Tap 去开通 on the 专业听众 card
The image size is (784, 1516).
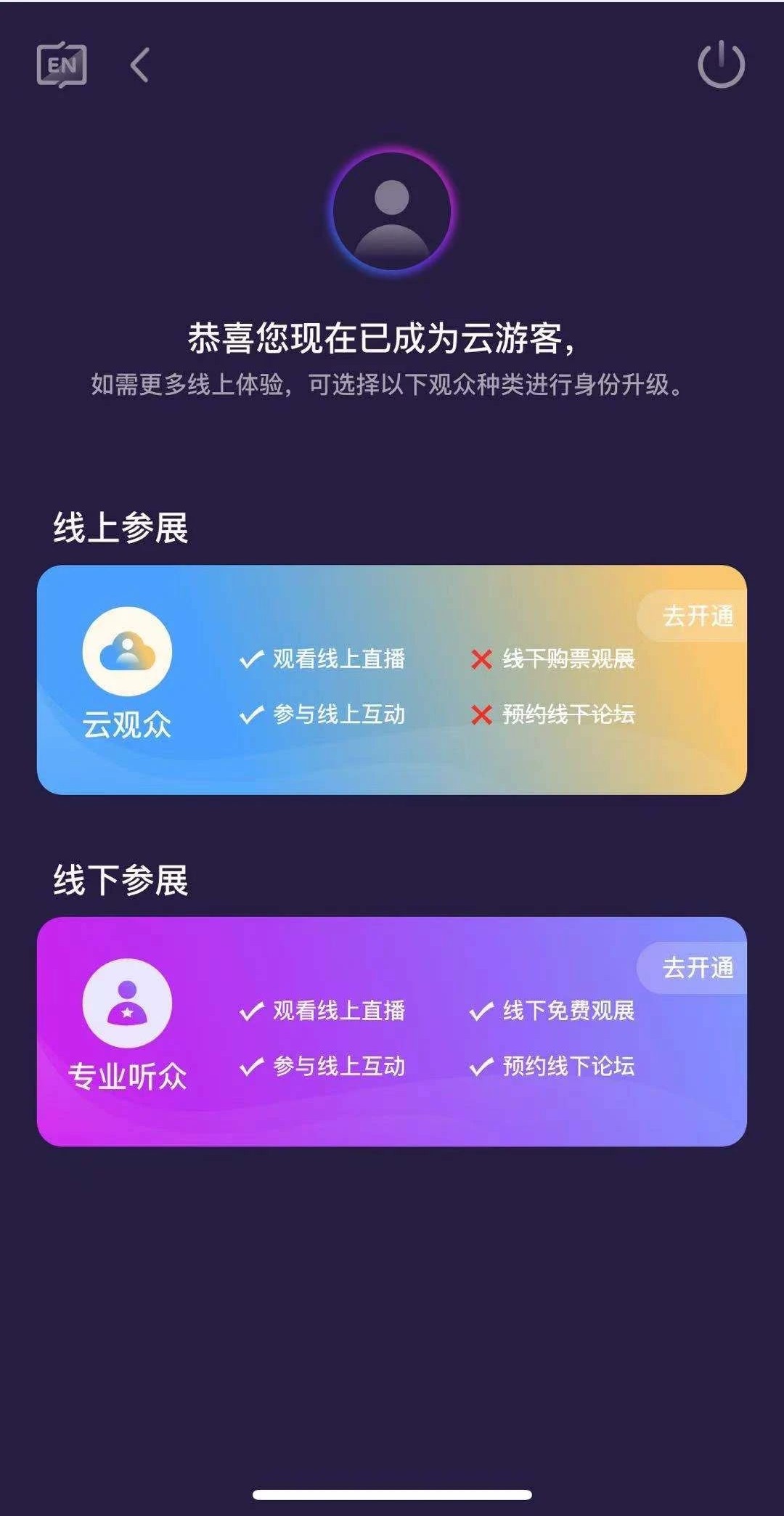pyautogui.click(x=694, y=968)
